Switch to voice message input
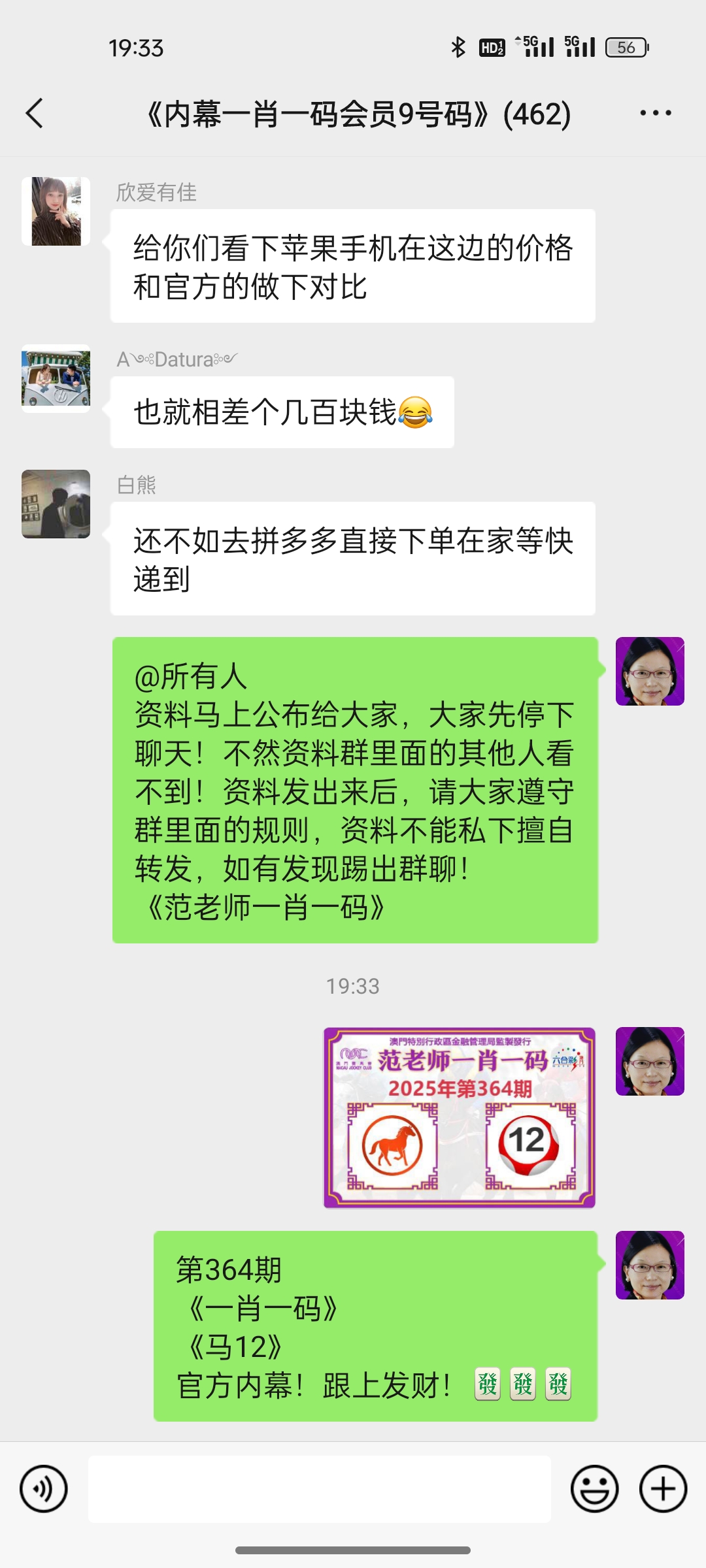 (44, 1489)
